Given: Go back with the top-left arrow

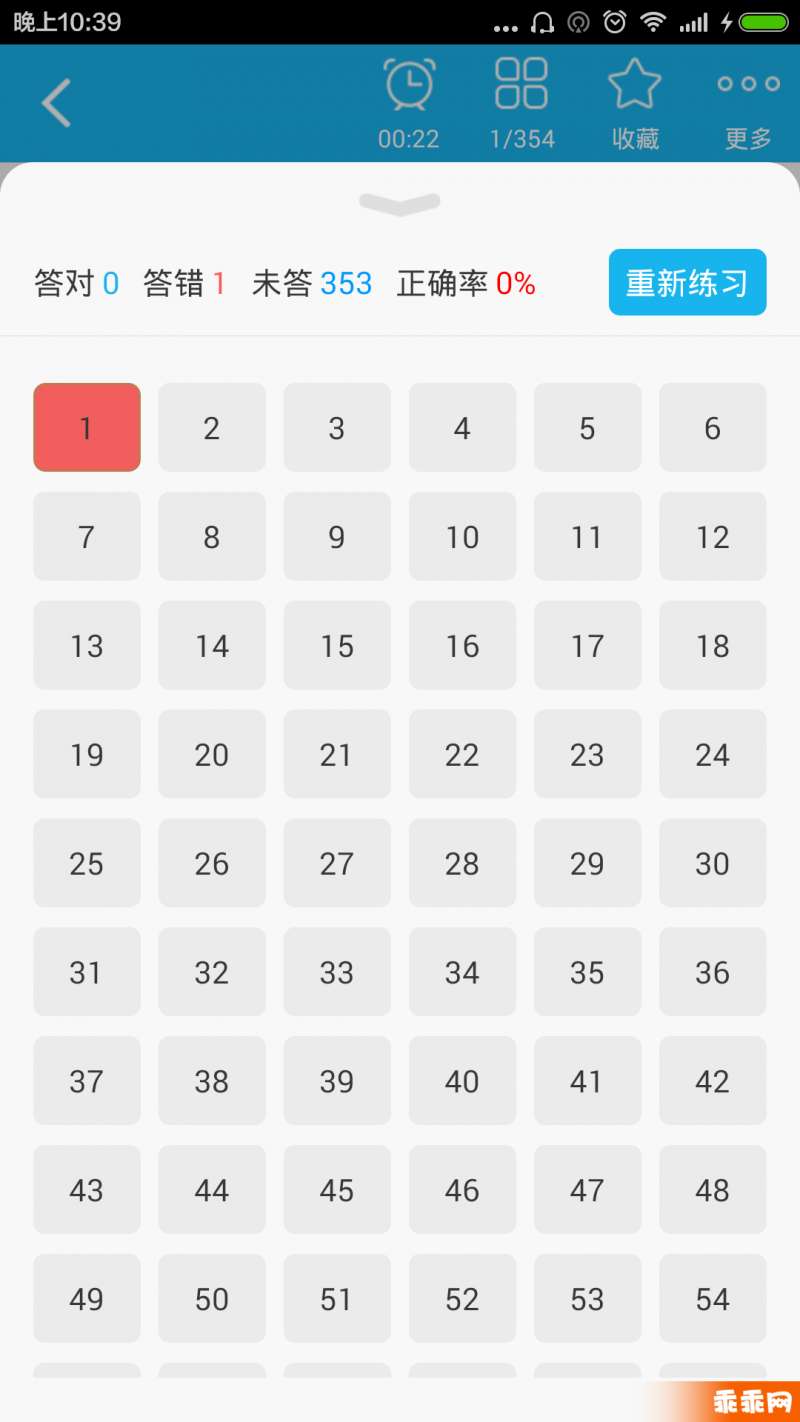Looking at the screenshot, I should tap(57, 103).
